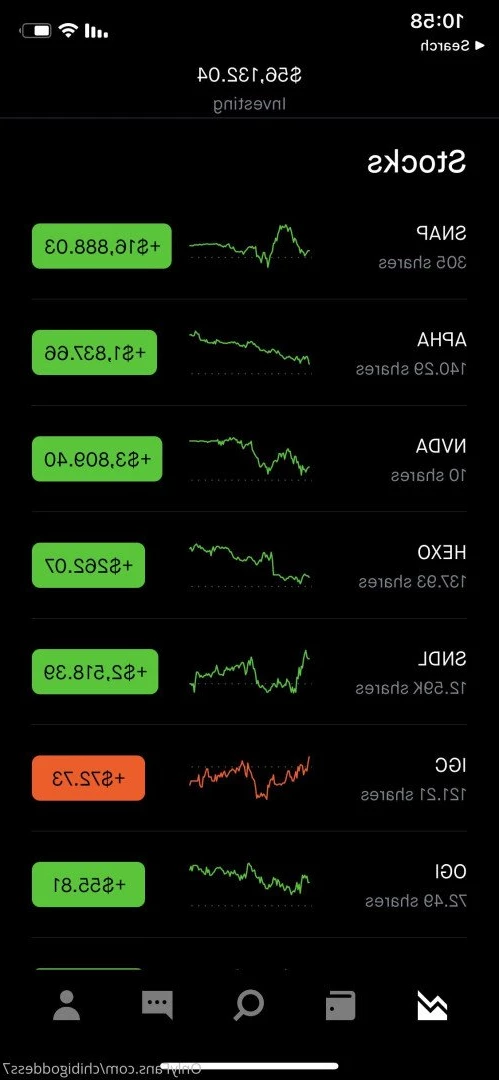Open the NVDA stock row
Viewport: 499px width, 1080px height.
249,459
